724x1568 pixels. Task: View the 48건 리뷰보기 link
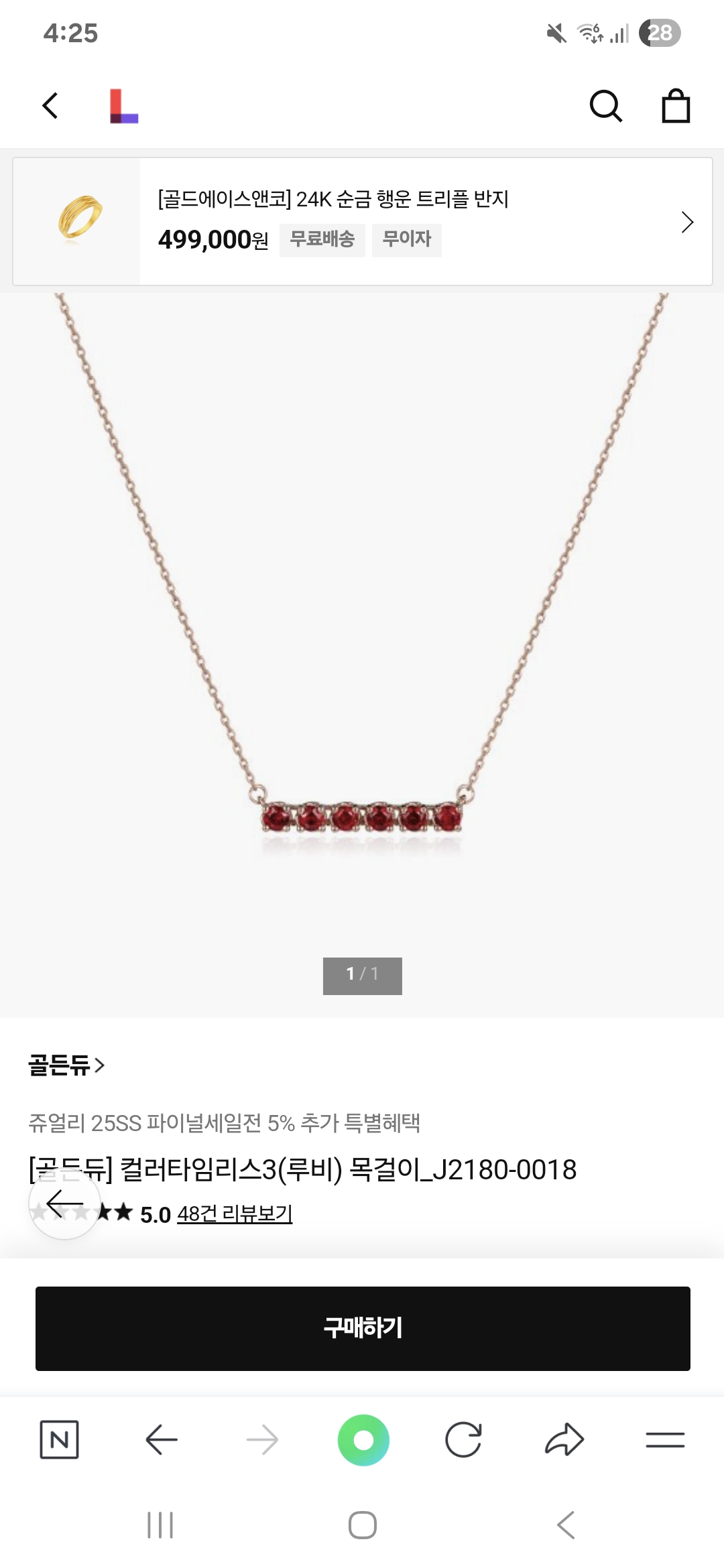[235, 1214]
